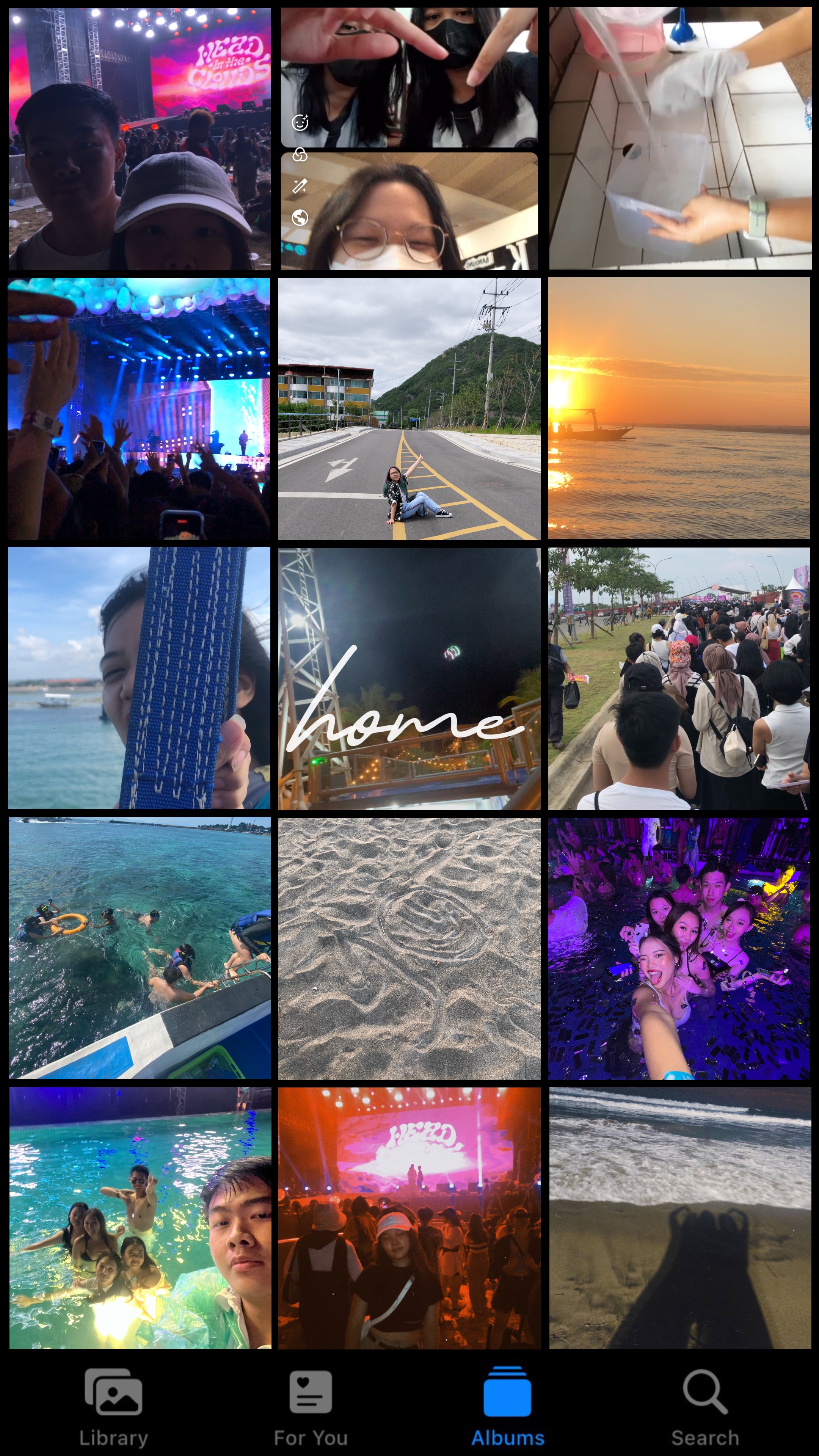The height and width of the screenshot is (1456, 819).
Task: Open the blue strap selfie by sea
Action: point(139,678)
